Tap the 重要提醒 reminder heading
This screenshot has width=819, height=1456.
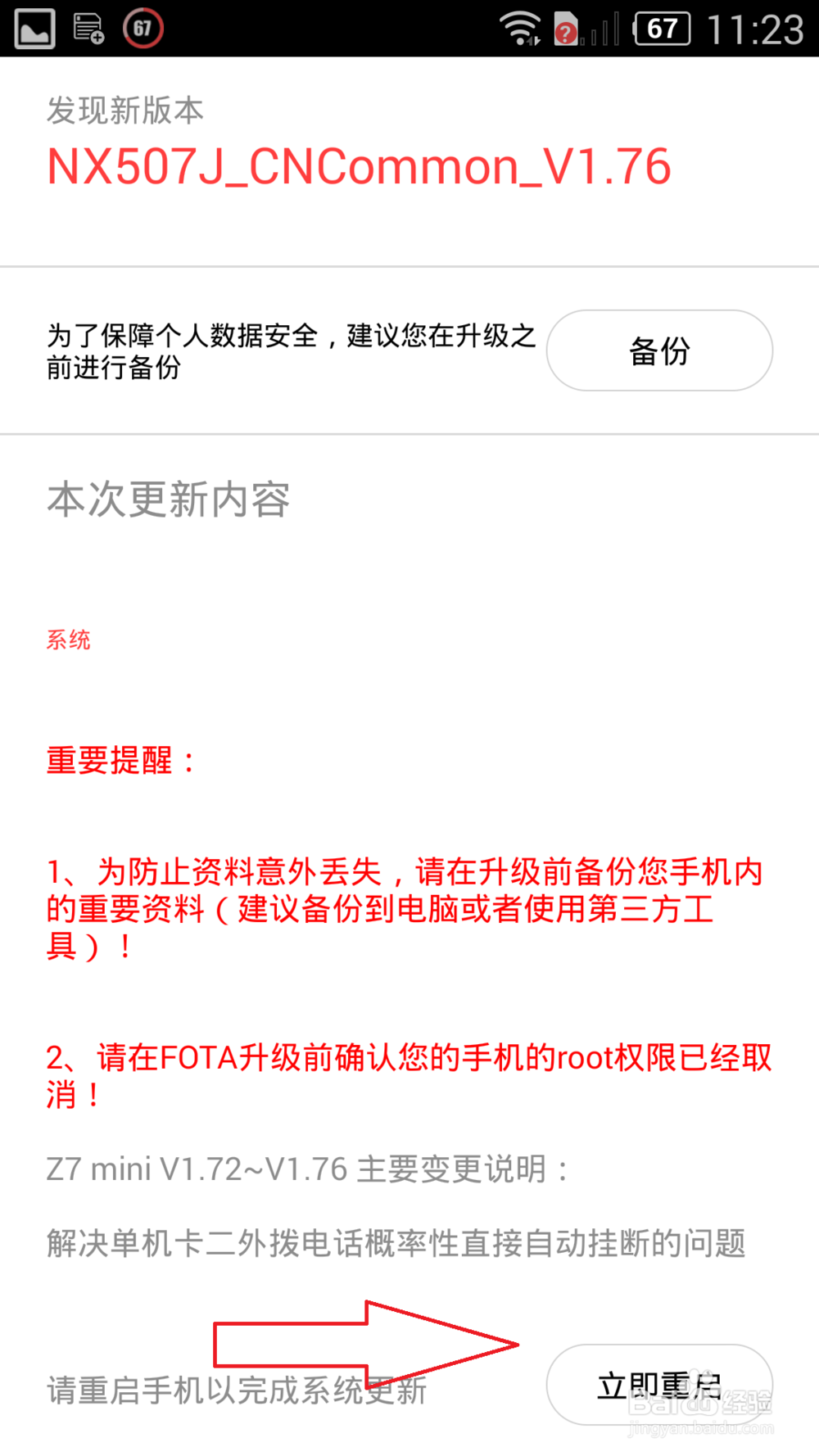(x=119, y=760)
